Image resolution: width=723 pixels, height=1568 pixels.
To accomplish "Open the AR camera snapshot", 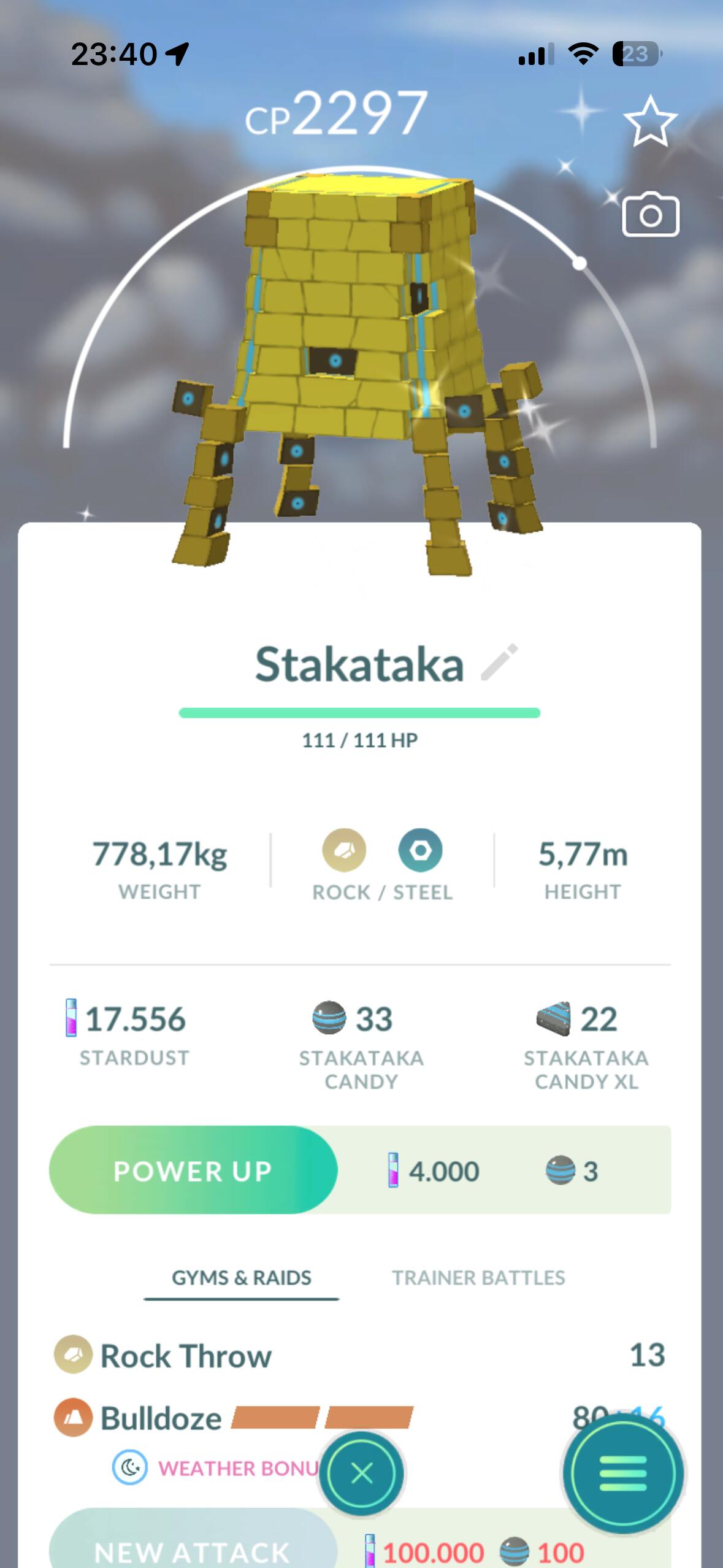I will 650,215.
